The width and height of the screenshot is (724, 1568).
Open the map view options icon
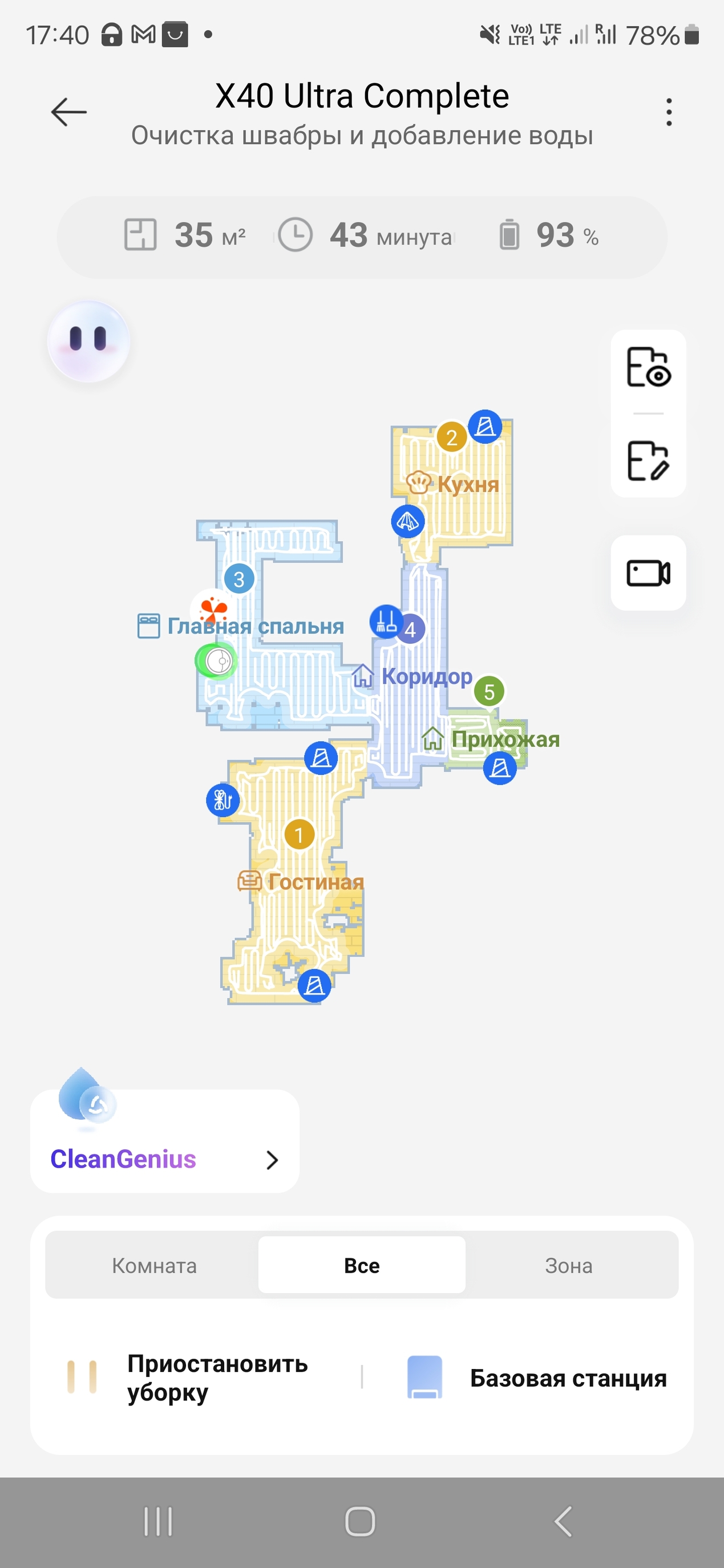point(648,368)
